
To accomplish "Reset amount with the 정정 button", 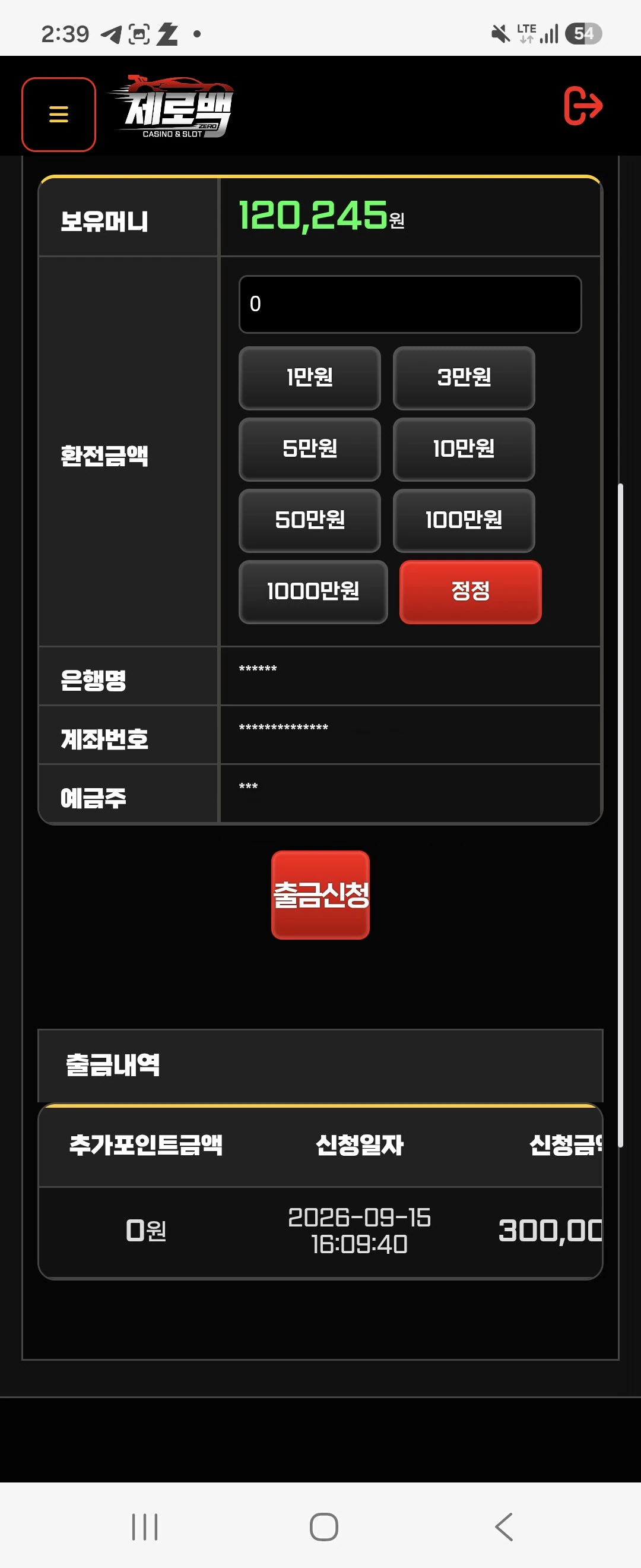I will tap(470, 591).
